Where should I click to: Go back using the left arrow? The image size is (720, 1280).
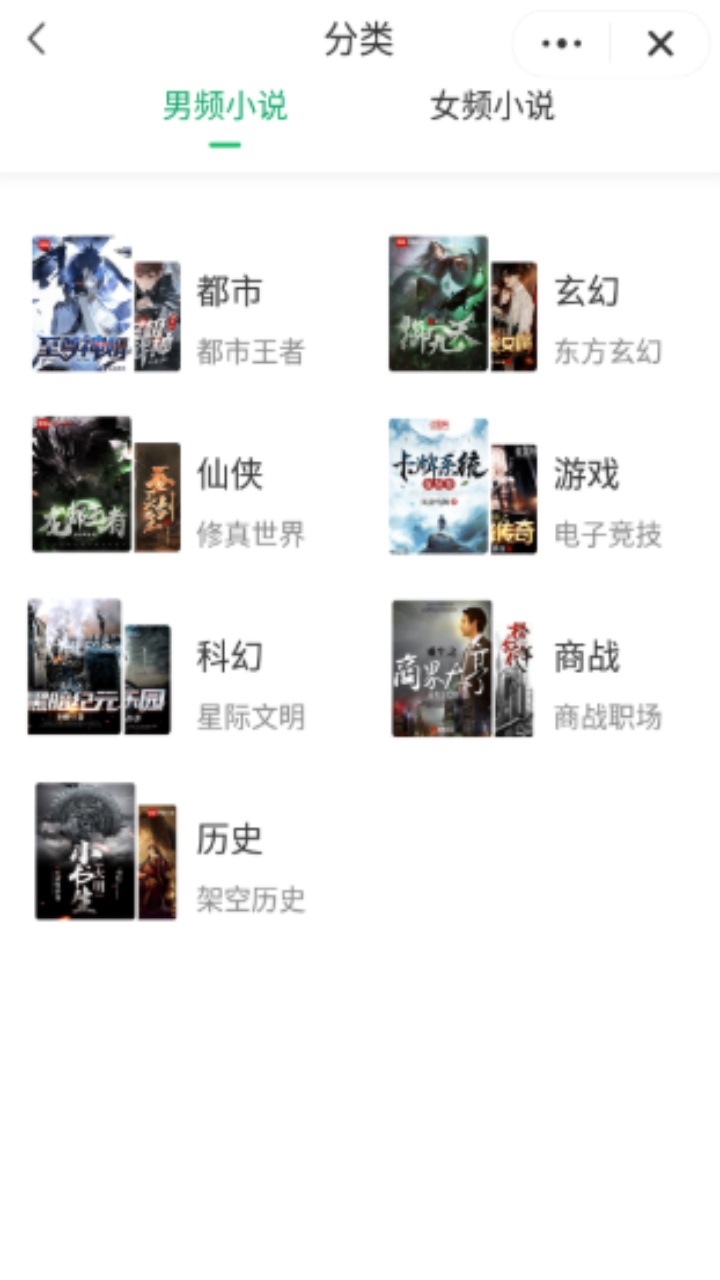(36, 40)
